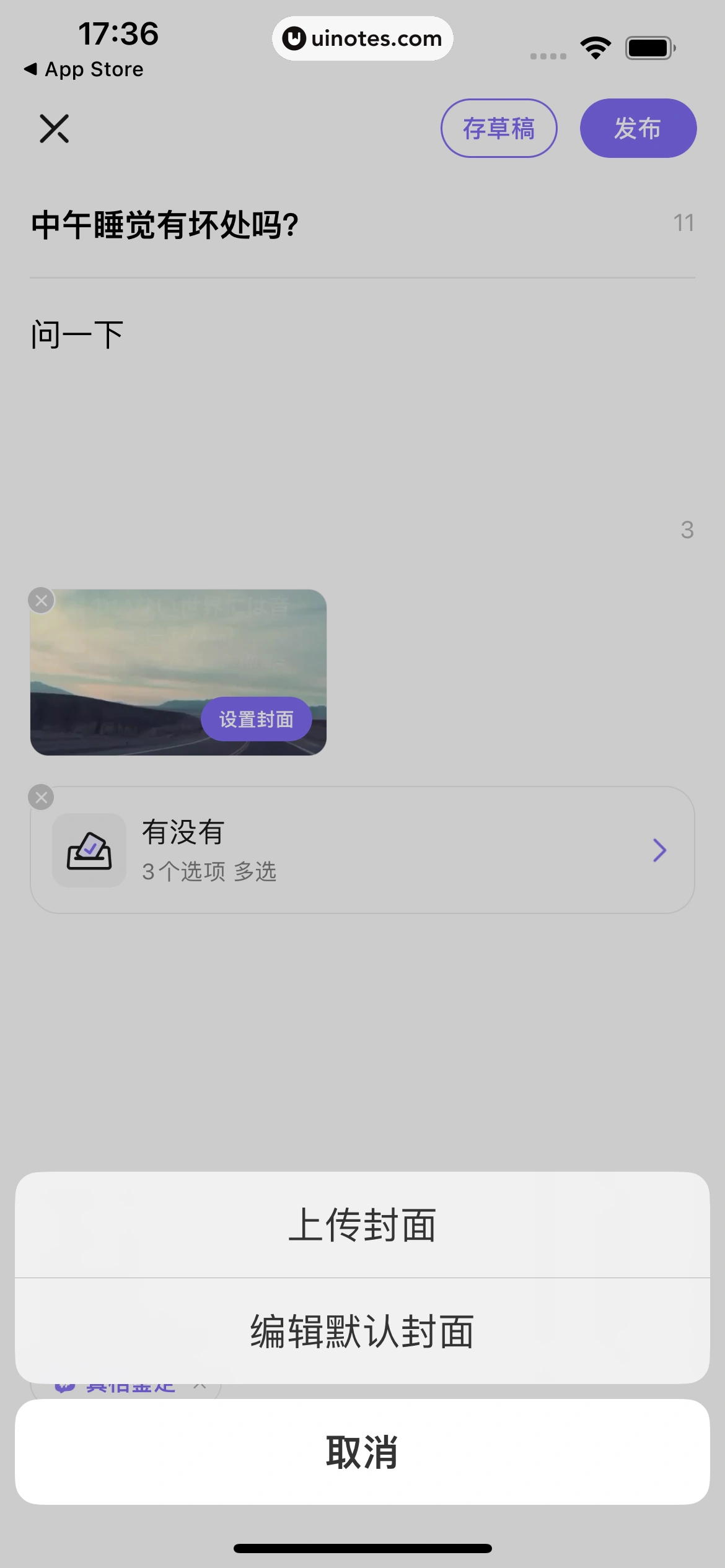Open the poll ballot icon on the poll card
Image resolution: width=725 pixels, height=1568 pixels.
(x=89, y=850)
